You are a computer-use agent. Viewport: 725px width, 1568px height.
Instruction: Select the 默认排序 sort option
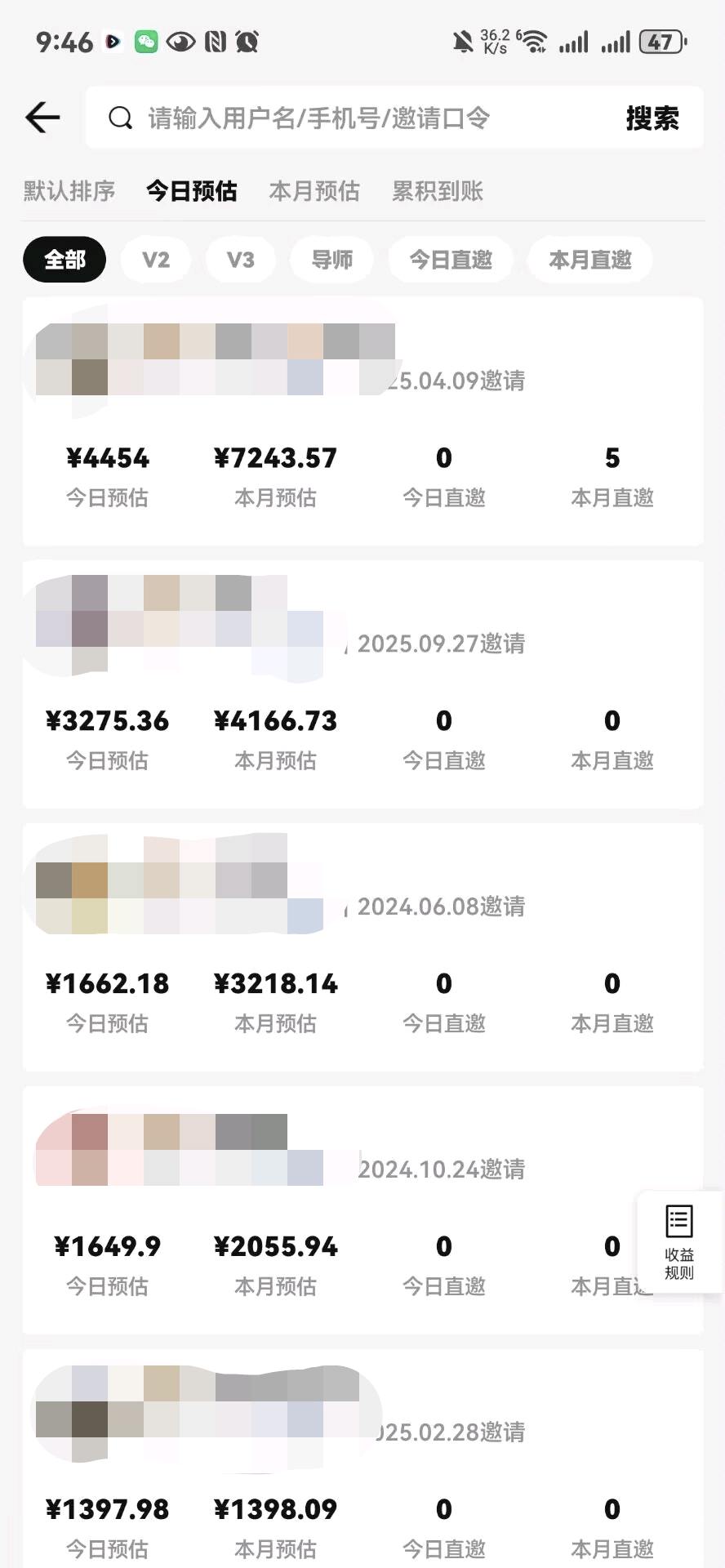tap(69, 190)
